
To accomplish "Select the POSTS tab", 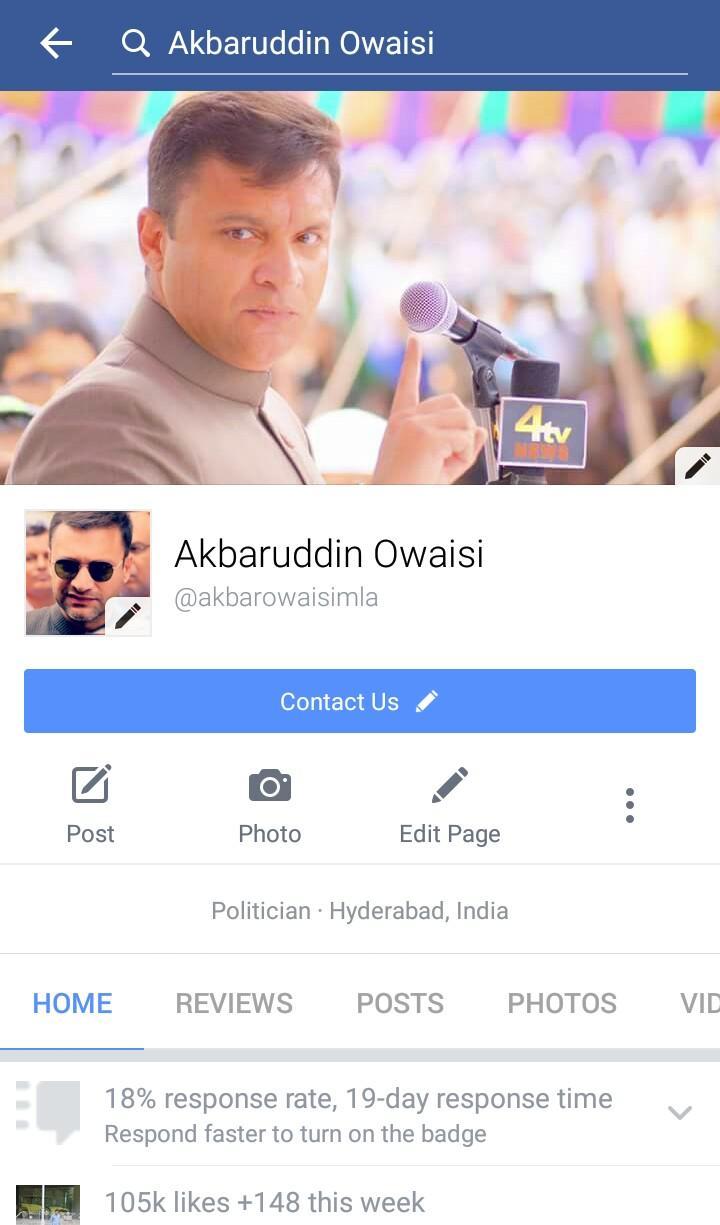I will [399, 1003].
